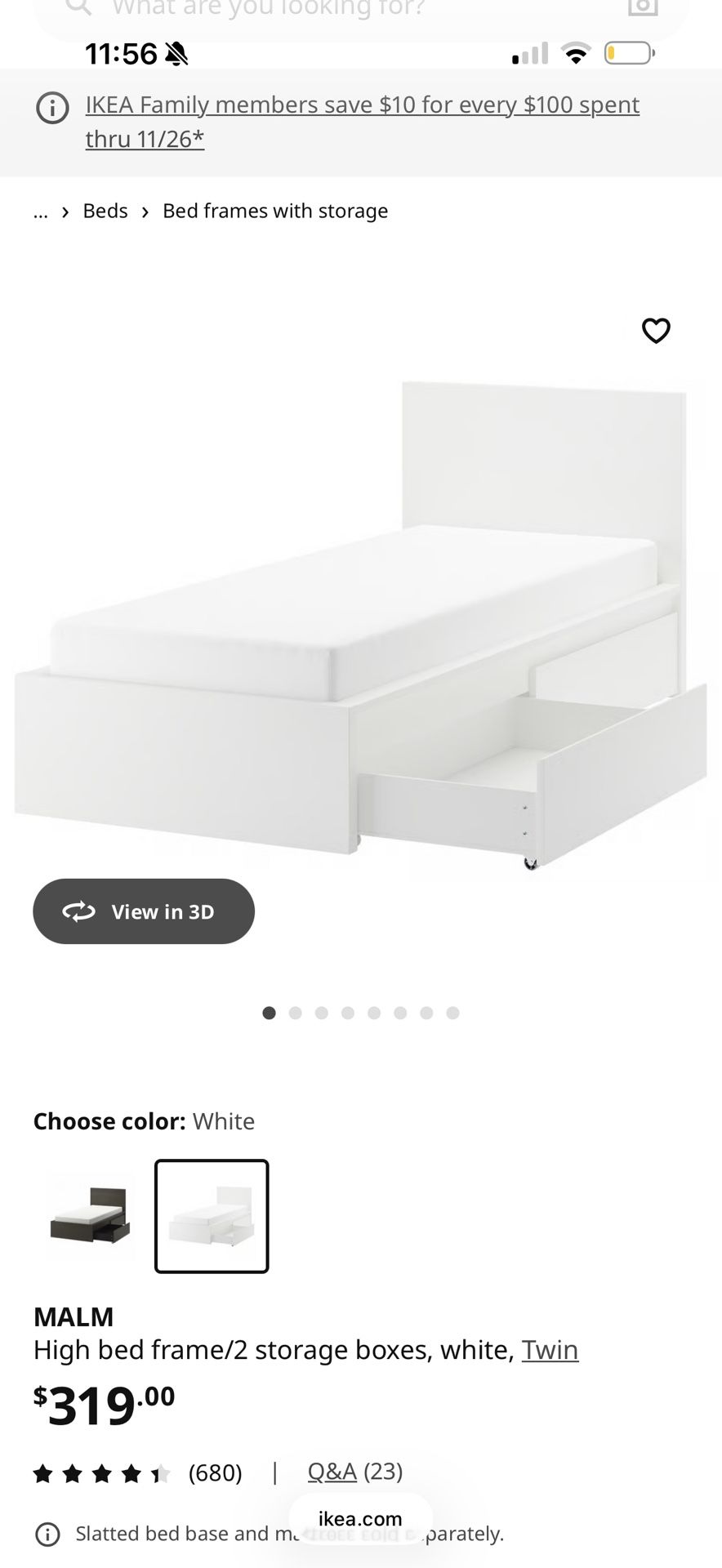
Task: Click the heart to favorite this bed
Action: pyautogui.click(x=655, y=332)
